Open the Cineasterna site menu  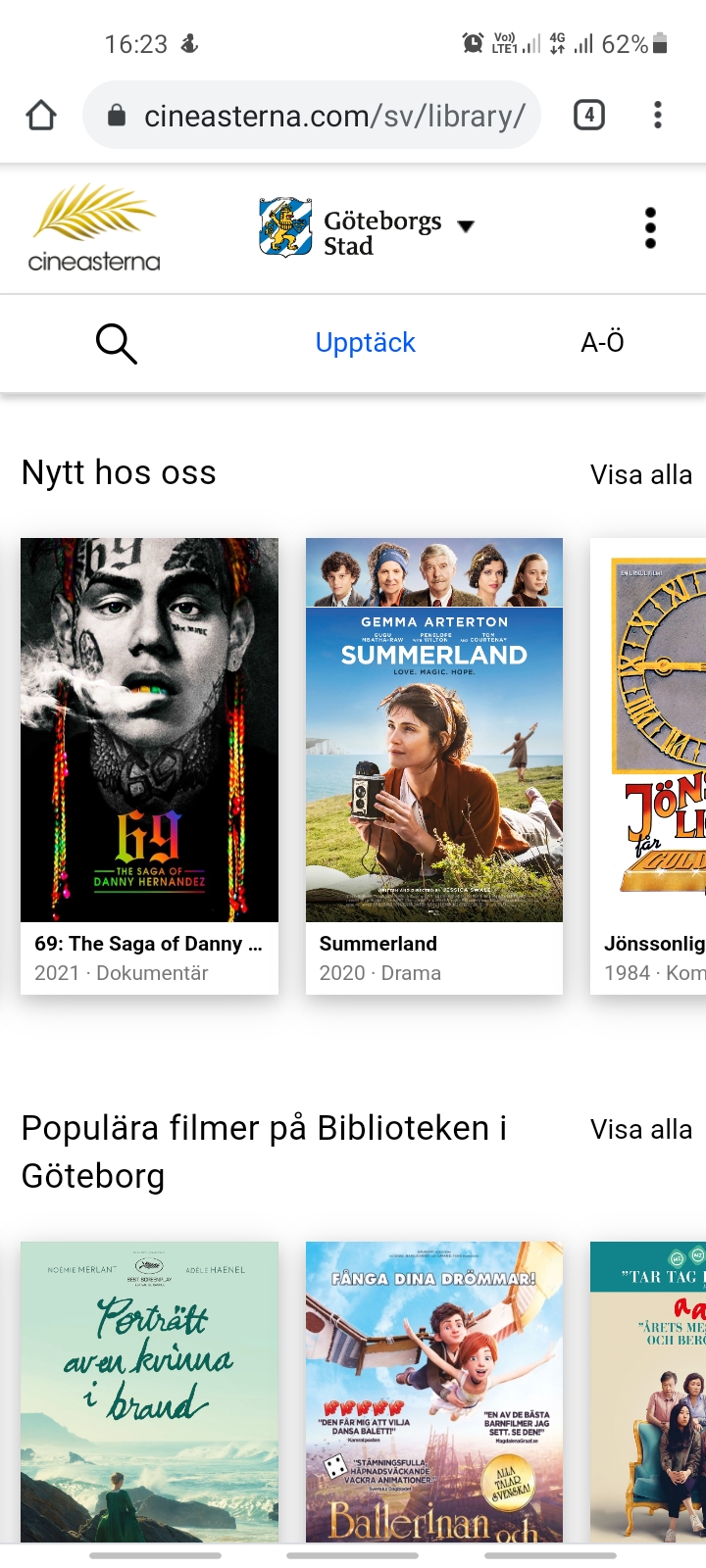pos(650,228)
